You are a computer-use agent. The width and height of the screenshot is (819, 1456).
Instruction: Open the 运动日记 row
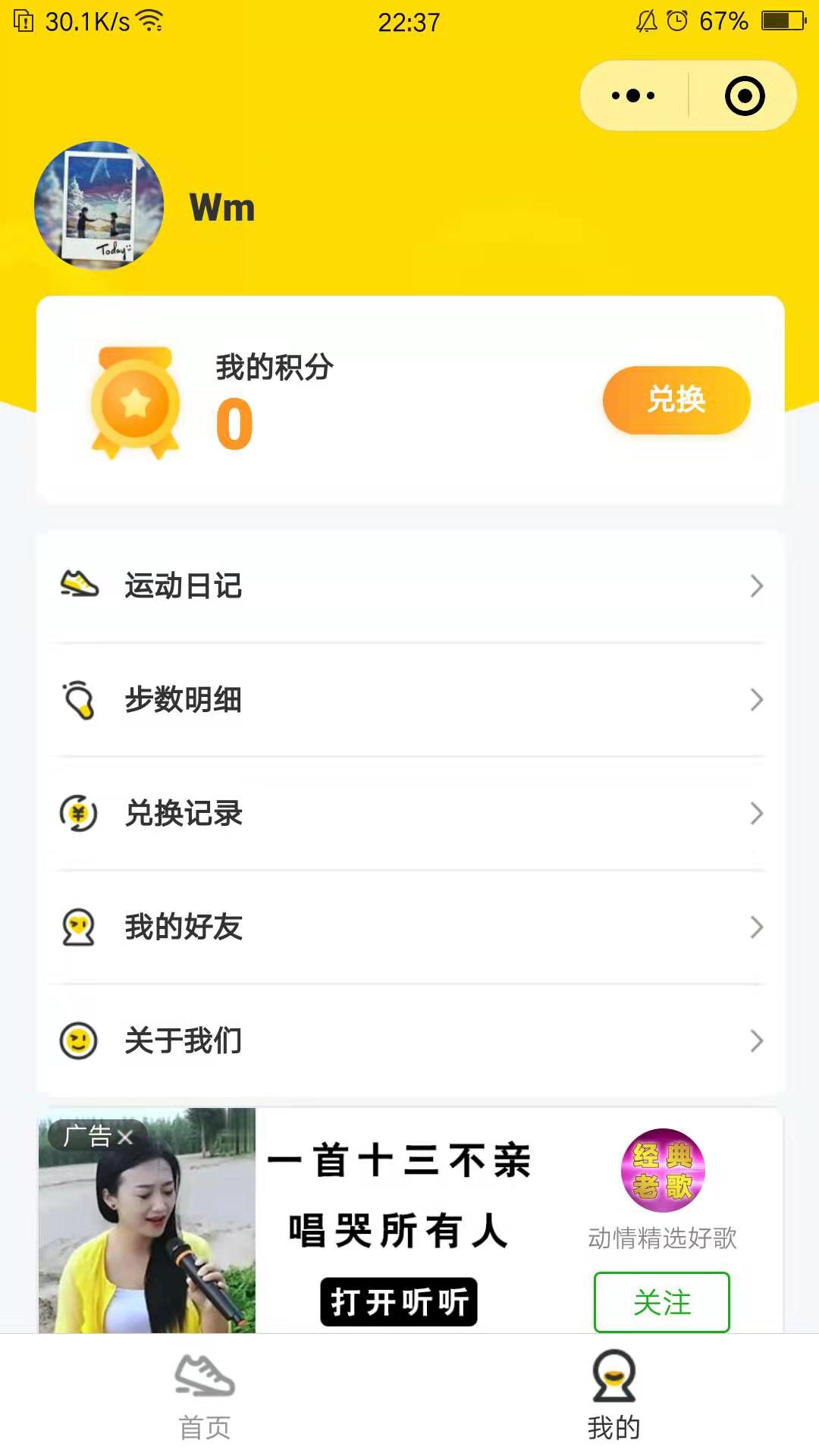click(409, 585)
